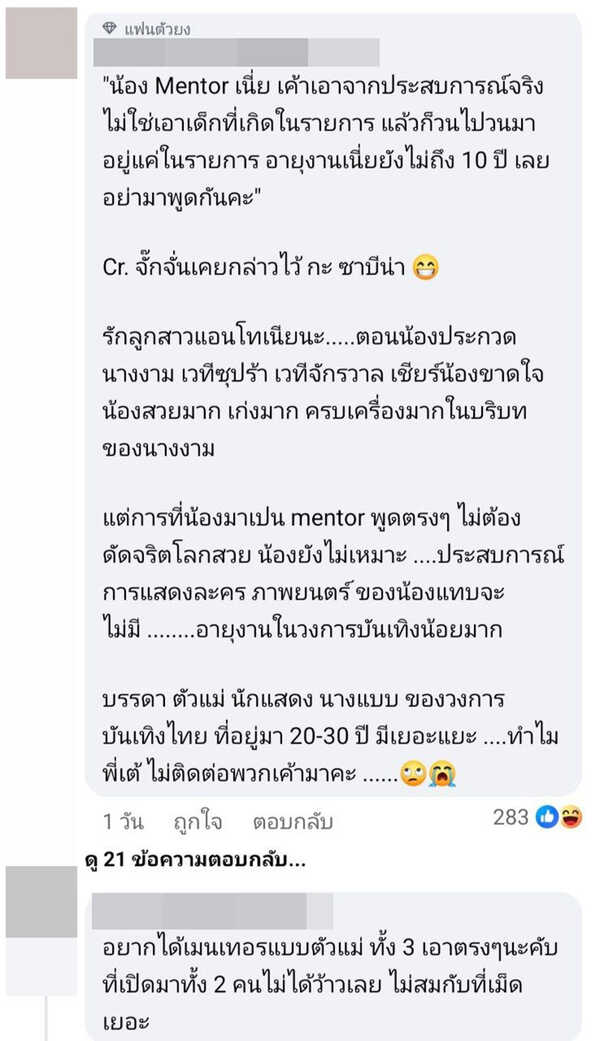Expand ดู 21 ข้อความตอบกลับ replies
The width and height of the screenshot is (600, 1041).
coord(196,860)
